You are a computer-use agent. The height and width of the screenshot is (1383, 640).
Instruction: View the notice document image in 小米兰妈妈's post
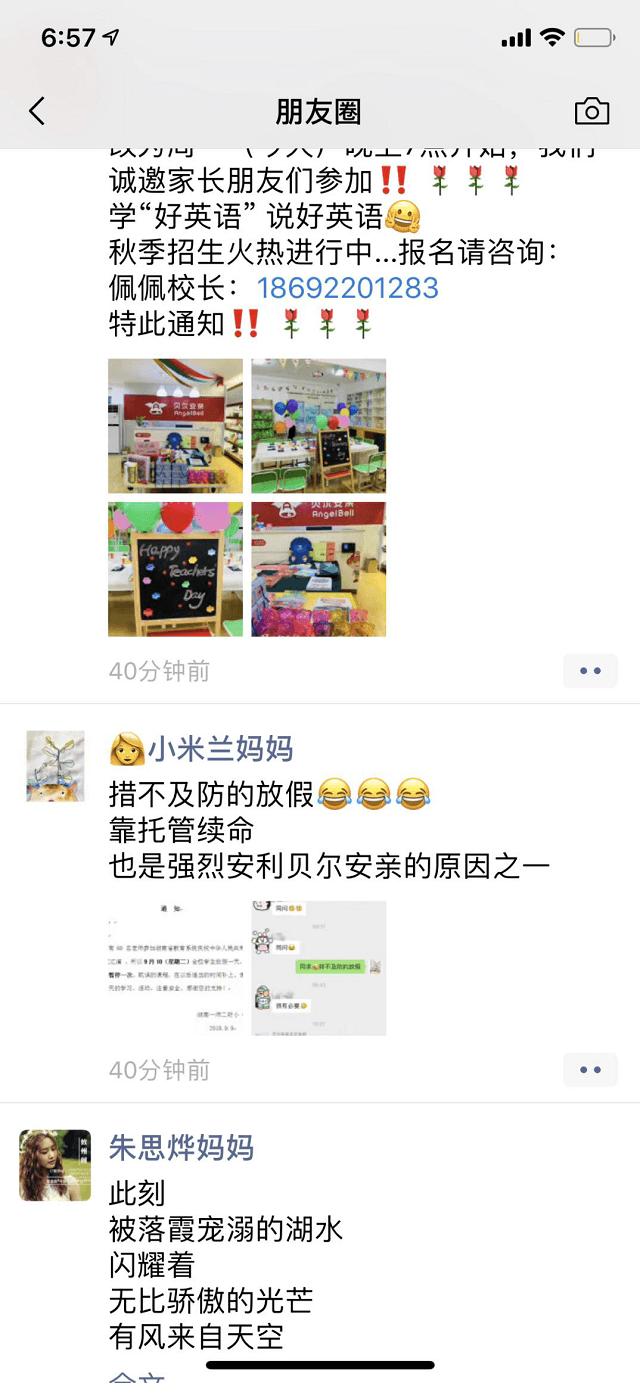(175, 968)
